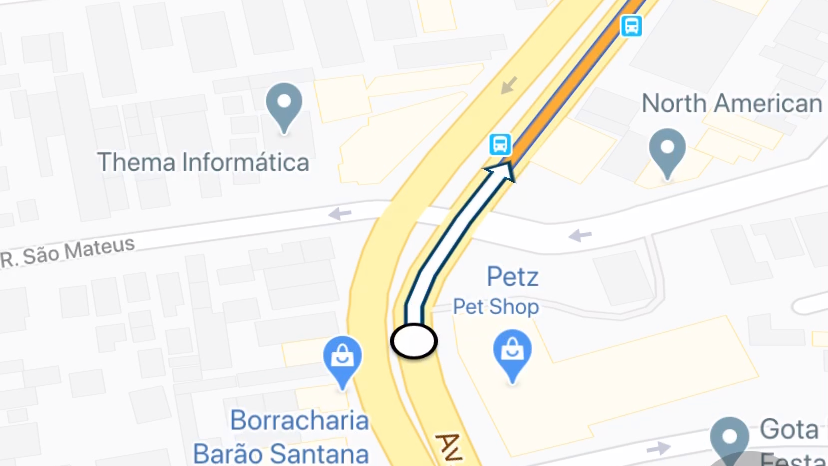Open the Thema Informática place pin
This screenshot has height=466, width=828.
click(285, 107)
